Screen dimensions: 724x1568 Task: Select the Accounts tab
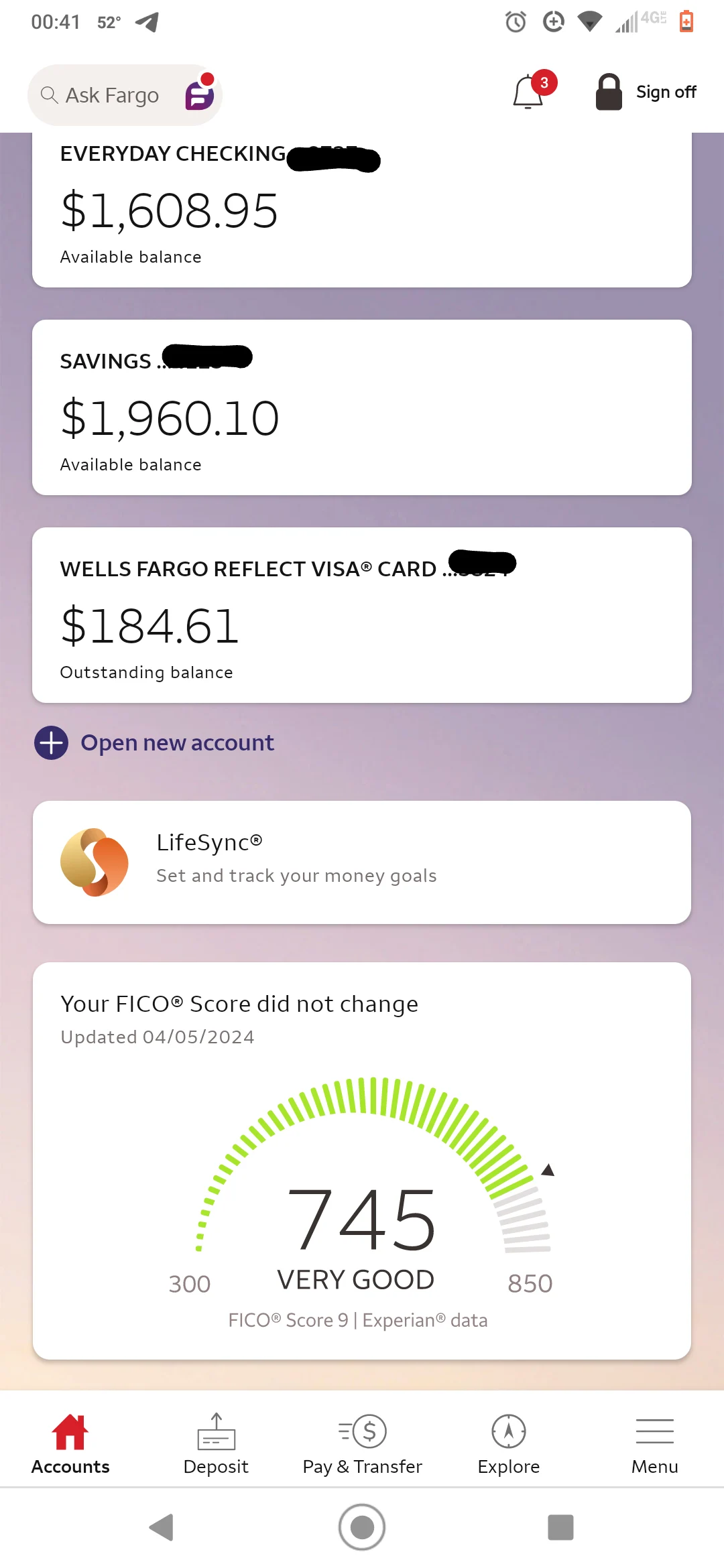(70, 1443)
